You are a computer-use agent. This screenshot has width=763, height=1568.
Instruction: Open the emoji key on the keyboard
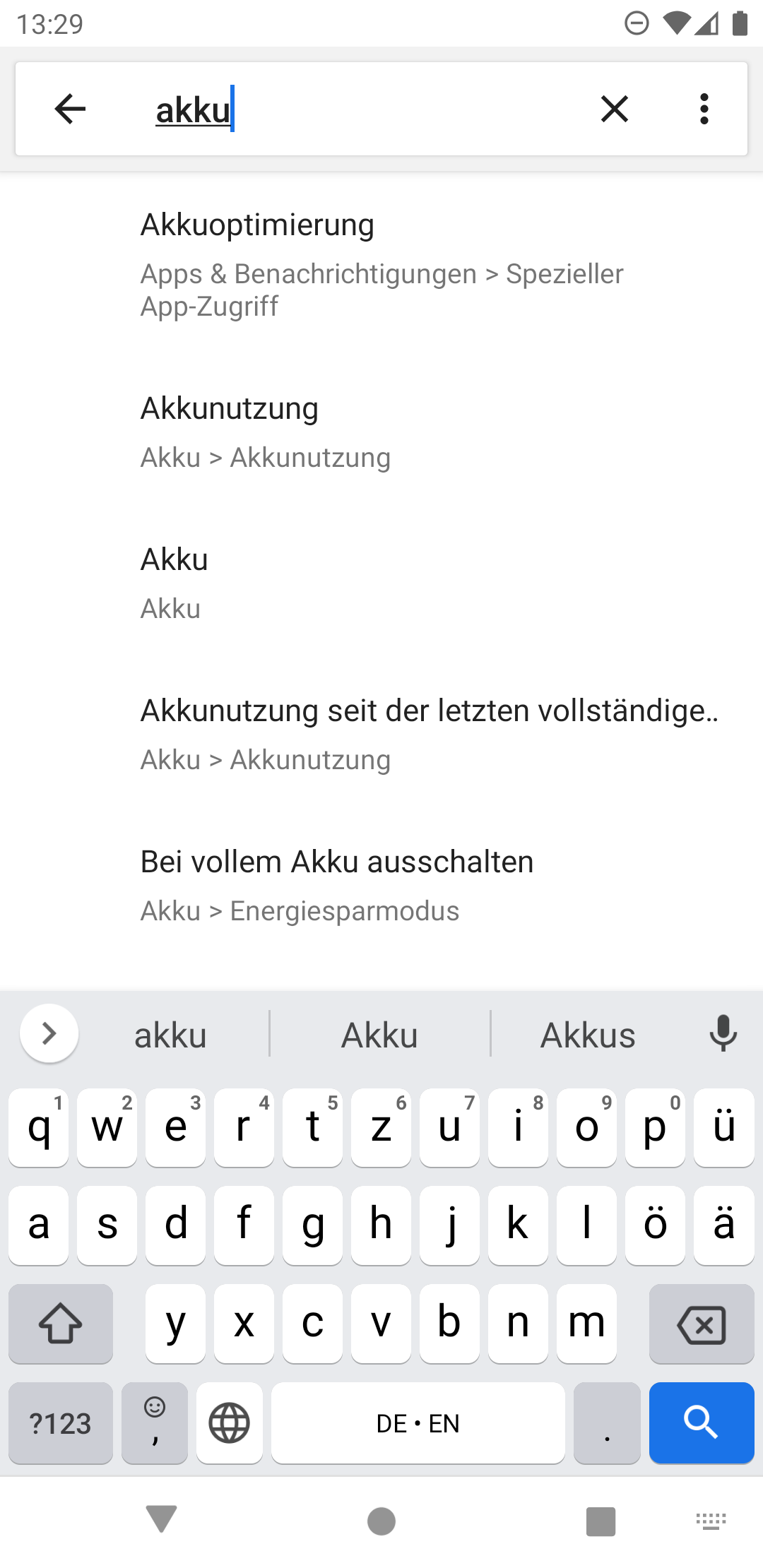[x=155, y=1423]
